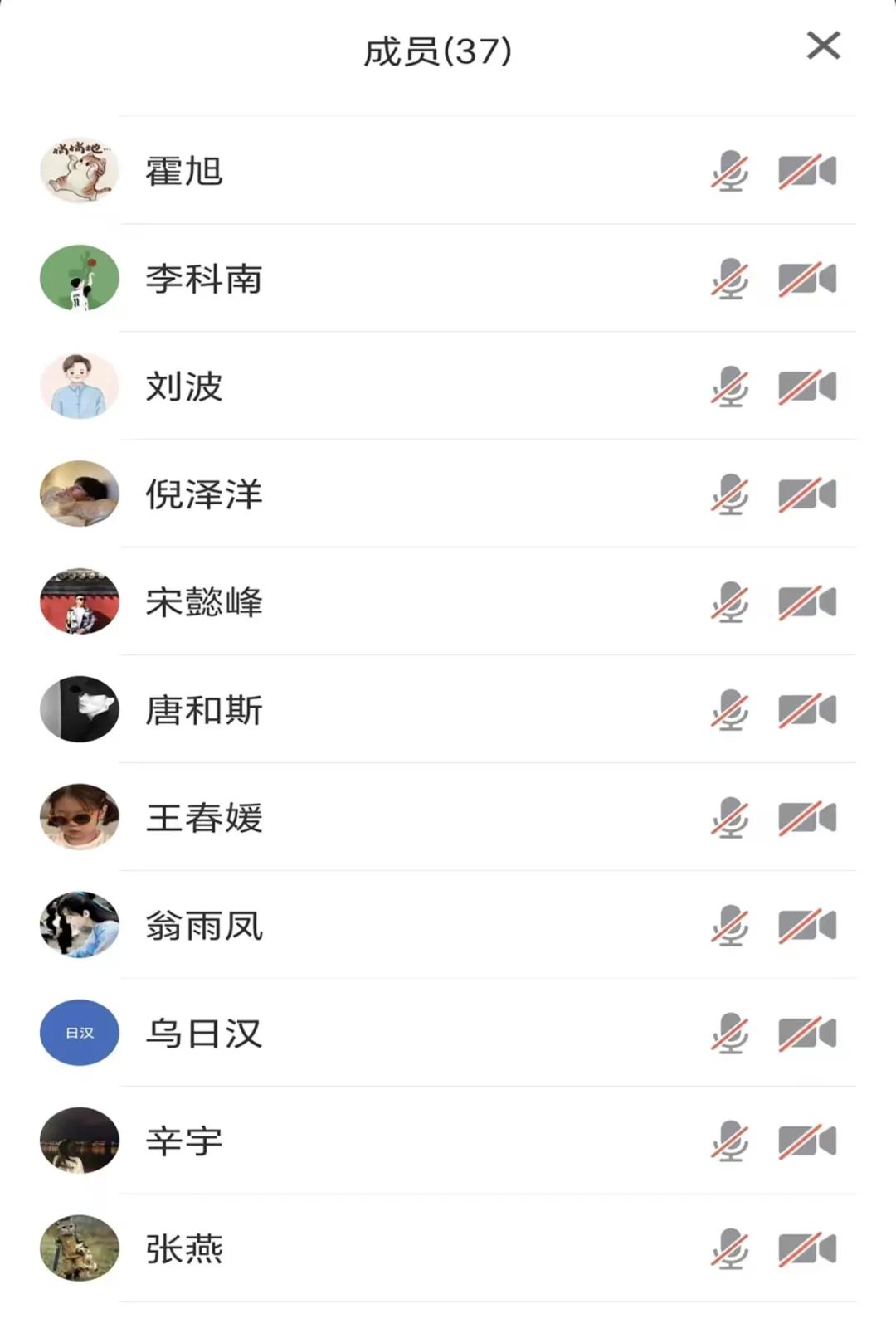This screenshot has width=896, height=1333.
Task: Tap the camera icon for 唐和斯
Action: [x=806, y=710]
